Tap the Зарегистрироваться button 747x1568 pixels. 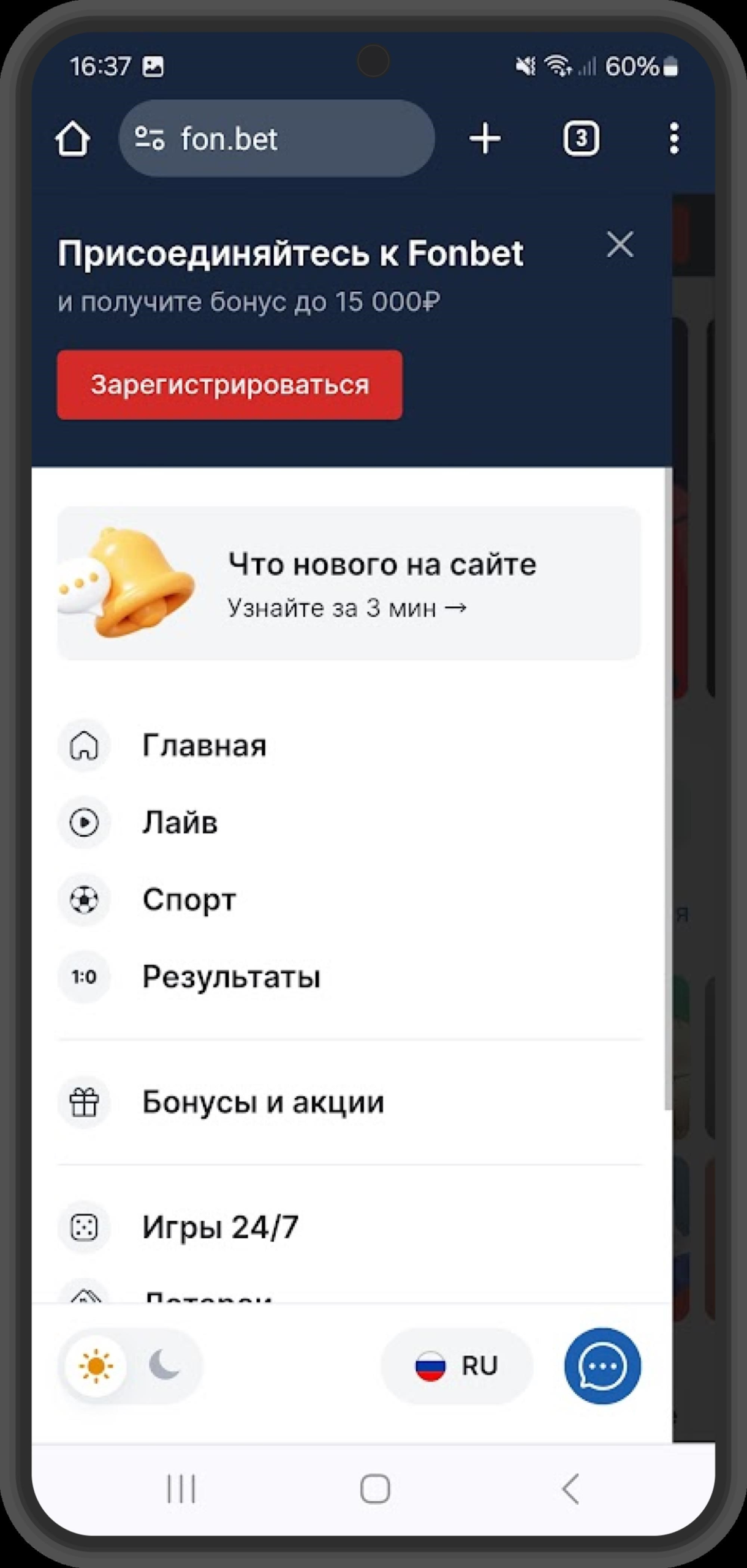tap(230, 385)
